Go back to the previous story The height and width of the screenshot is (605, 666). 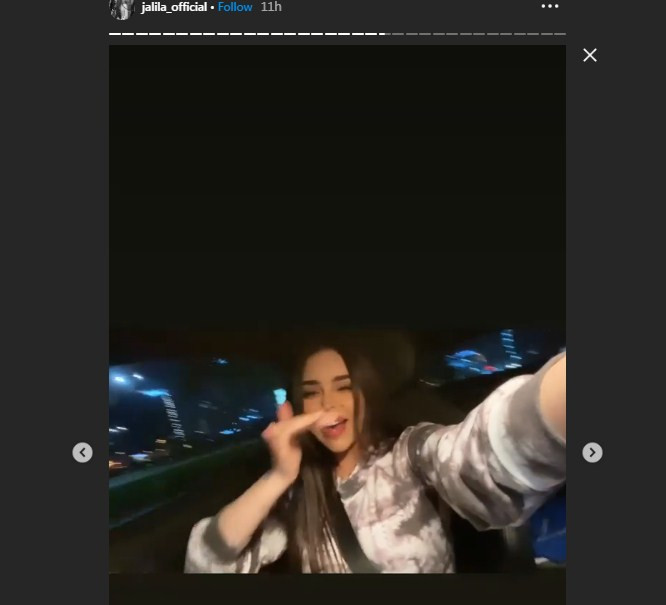83,453
